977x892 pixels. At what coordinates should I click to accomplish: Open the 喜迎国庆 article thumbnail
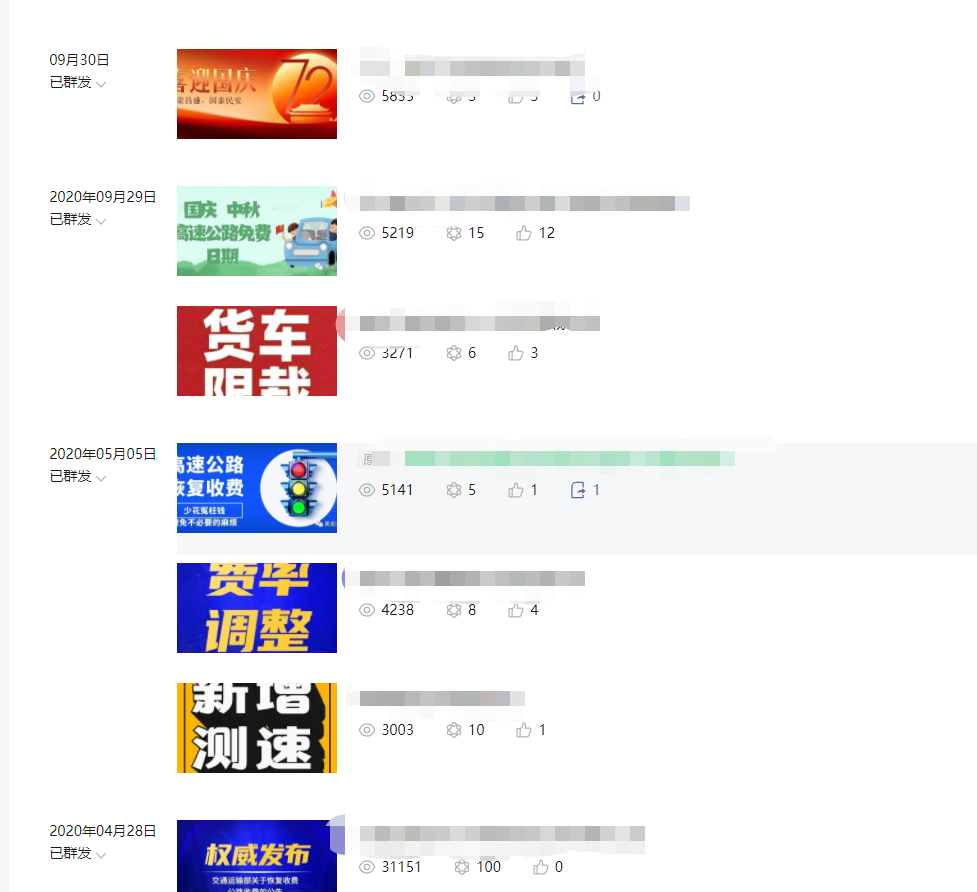[257, 94]
